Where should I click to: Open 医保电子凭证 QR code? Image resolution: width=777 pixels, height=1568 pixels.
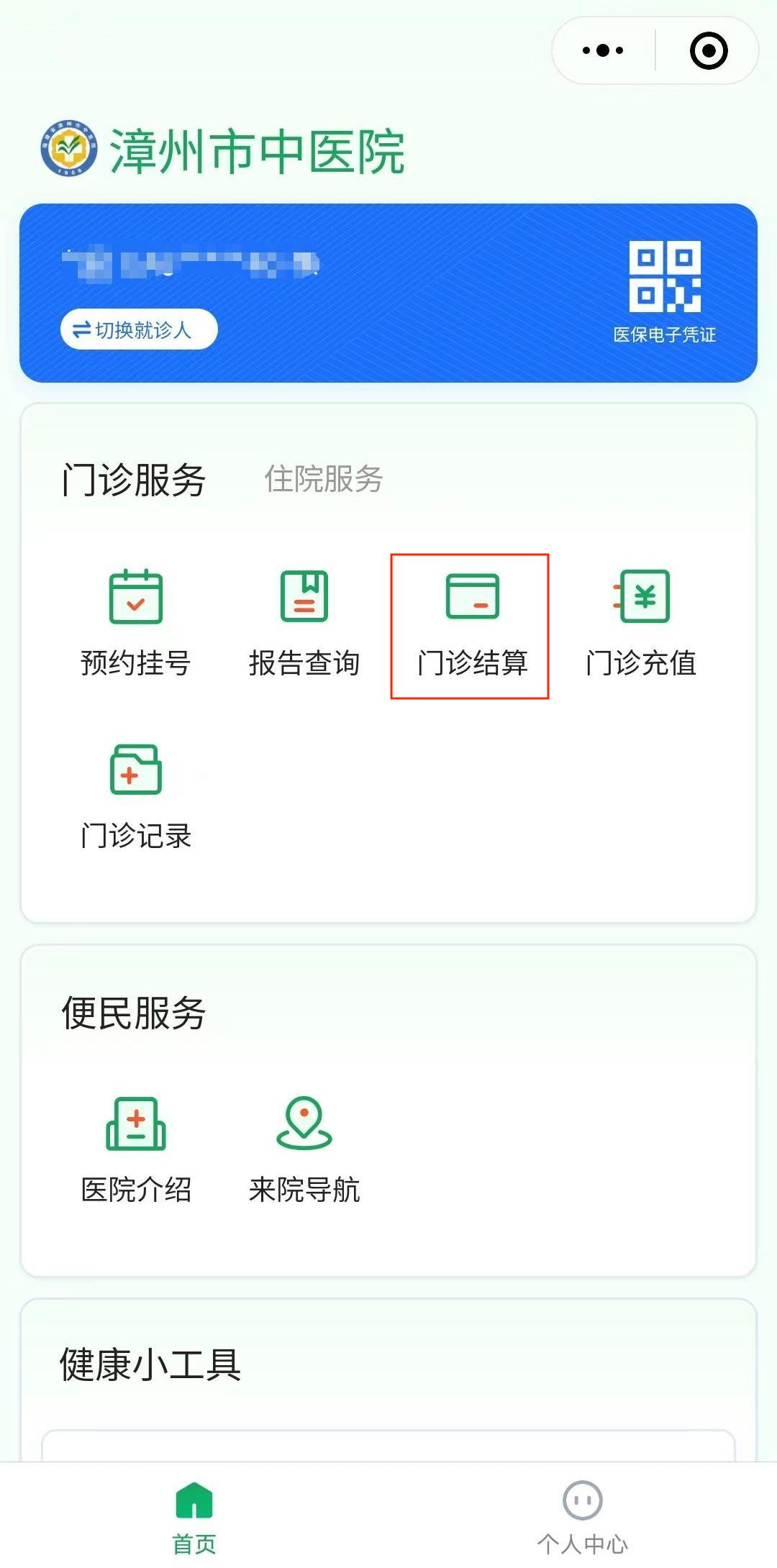665,291
